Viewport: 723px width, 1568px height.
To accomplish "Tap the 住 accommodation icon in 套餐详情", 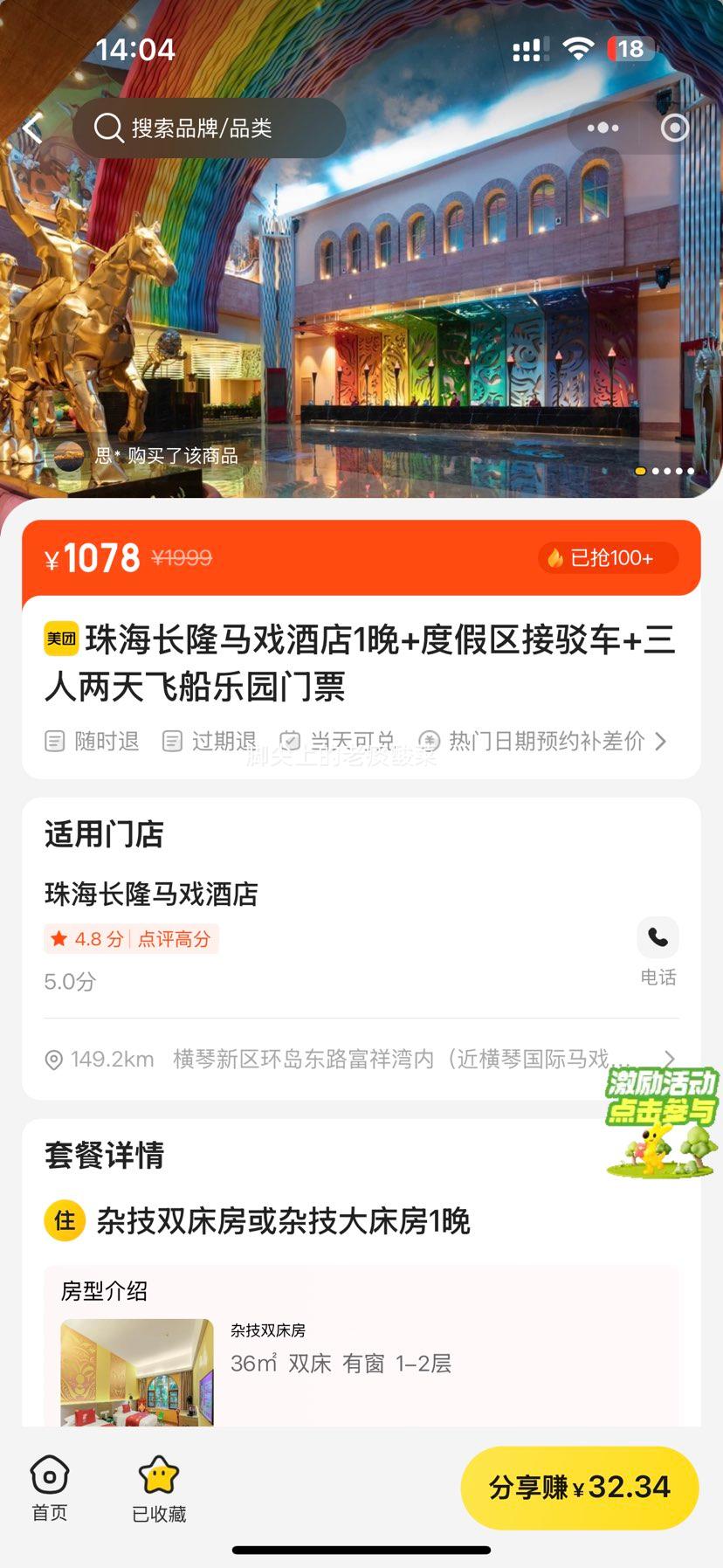I will (x=63, y=1222).
